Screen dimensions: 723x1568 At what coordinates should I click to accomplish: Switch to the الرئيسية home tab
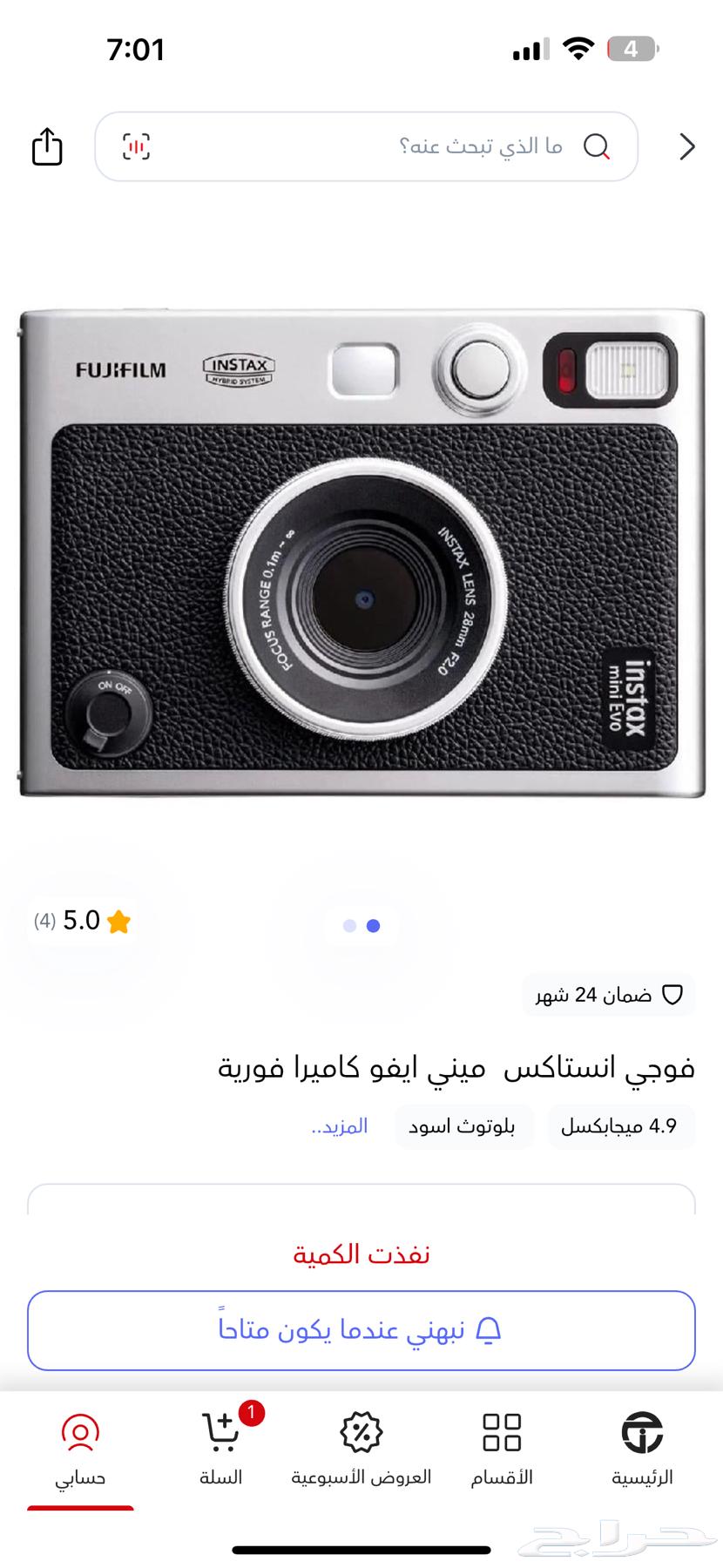pyautogui.click(x=642, y=1449)
